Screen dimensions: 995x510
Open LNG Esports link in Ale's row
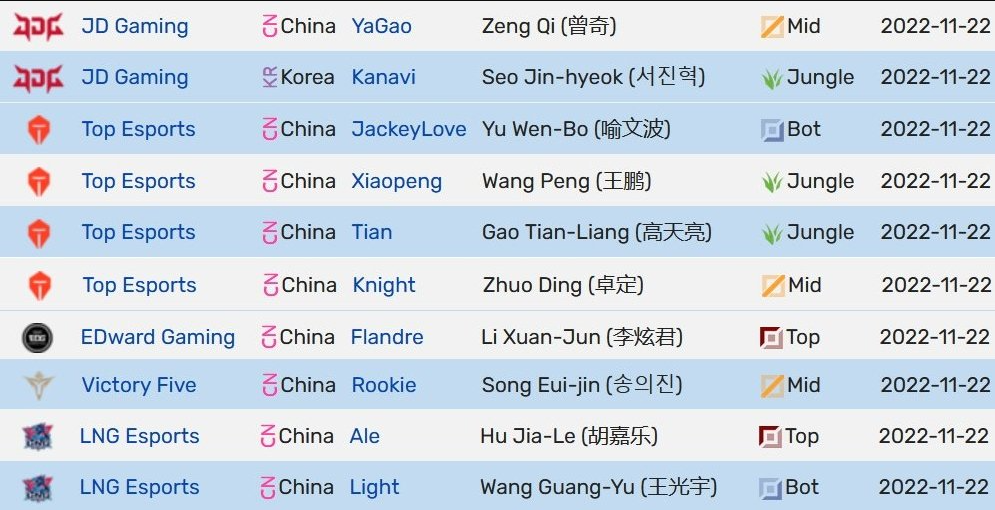pyautogui.click(x=139, y=436)
